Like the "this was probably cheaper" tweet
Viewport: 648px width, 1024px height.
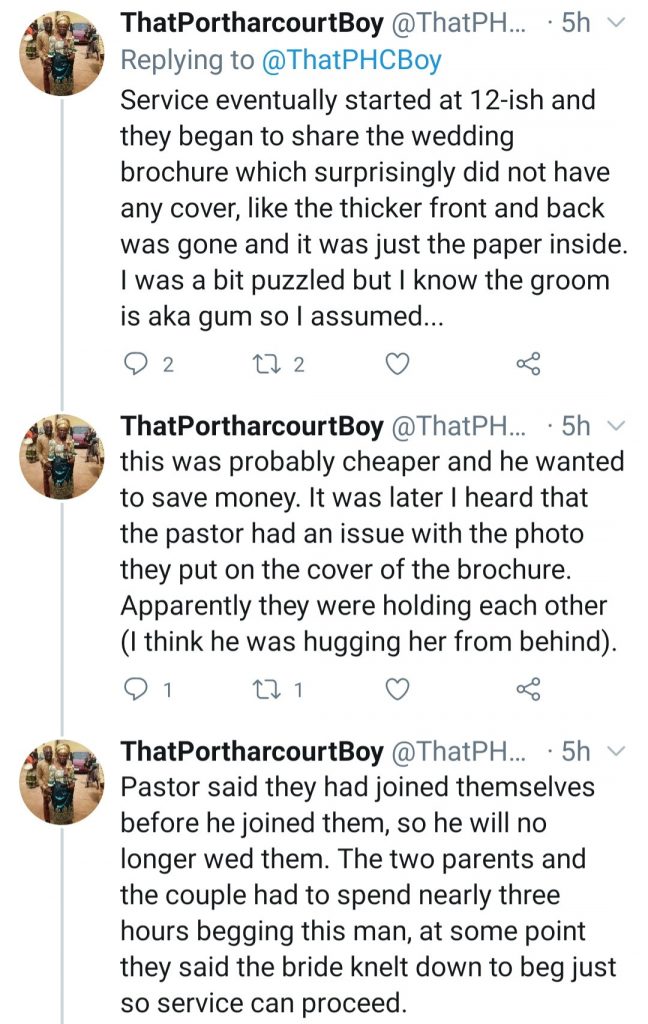click(x=398, y=689)
